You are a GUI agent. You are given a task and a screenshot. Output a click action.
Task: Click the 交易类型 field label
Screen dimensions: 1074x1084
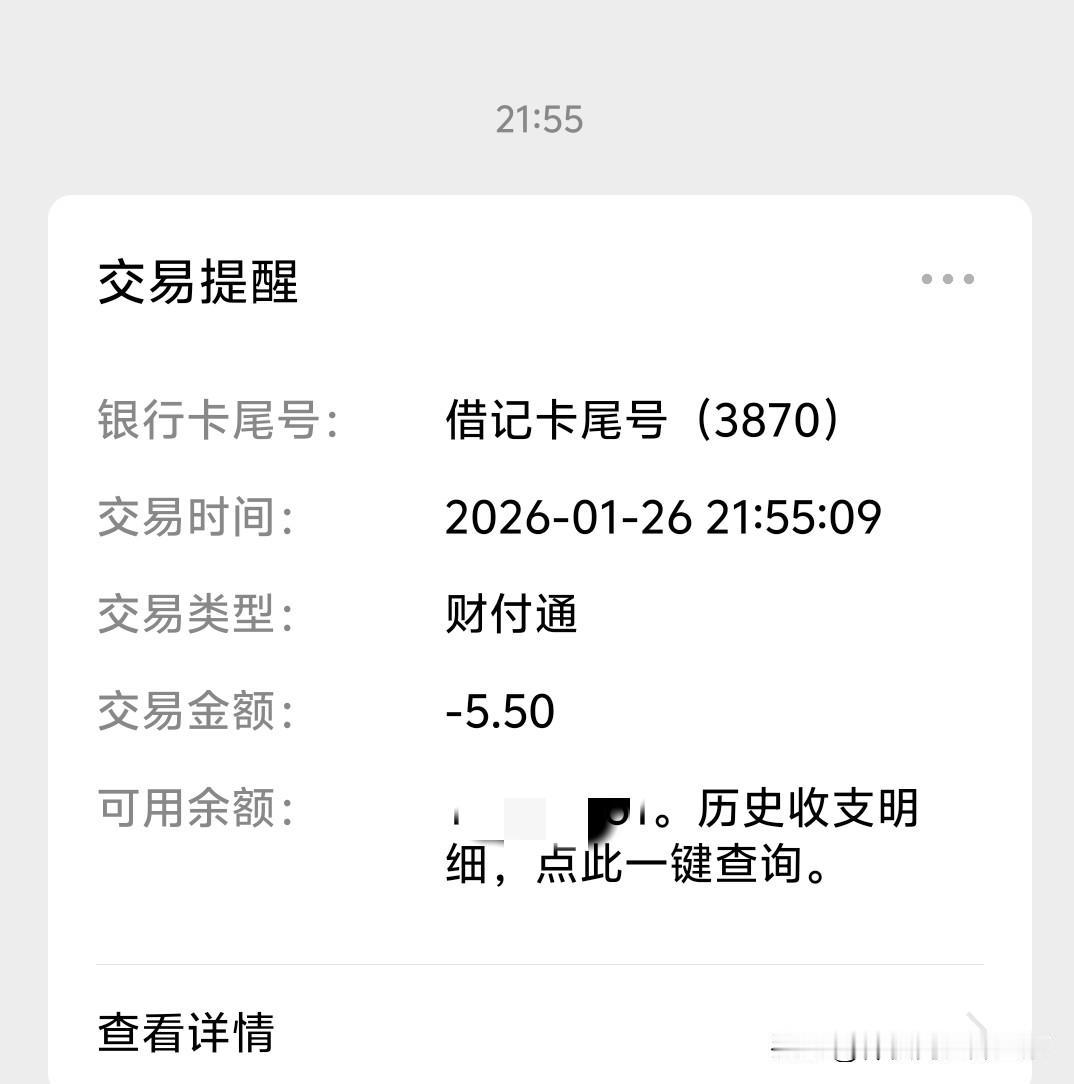190,614
